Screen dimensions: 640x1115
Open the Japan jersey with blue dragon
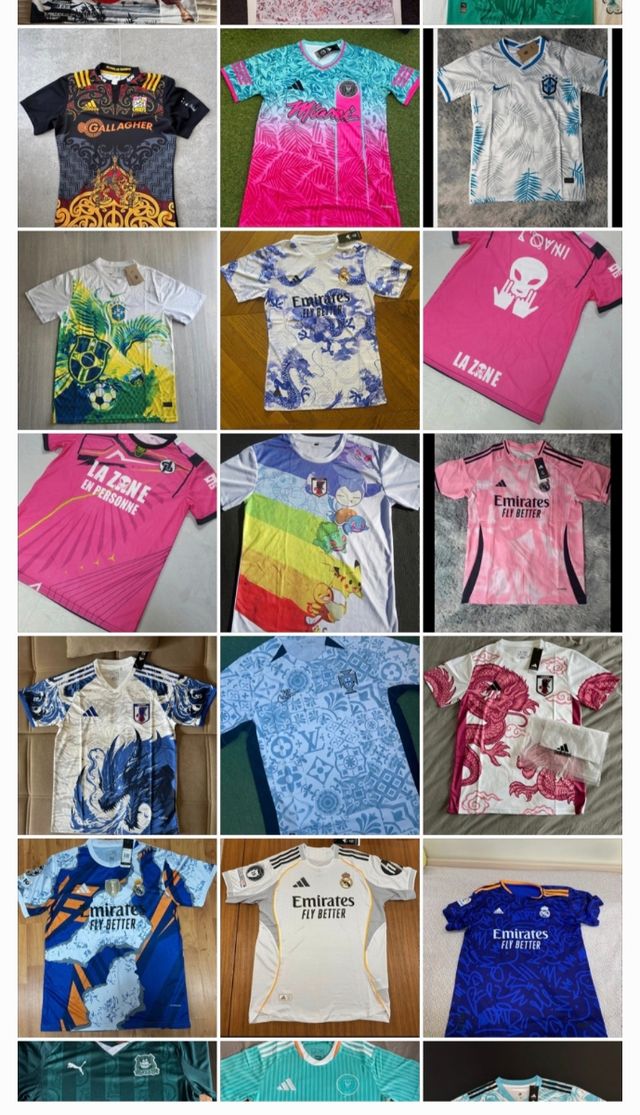[117, 735]
